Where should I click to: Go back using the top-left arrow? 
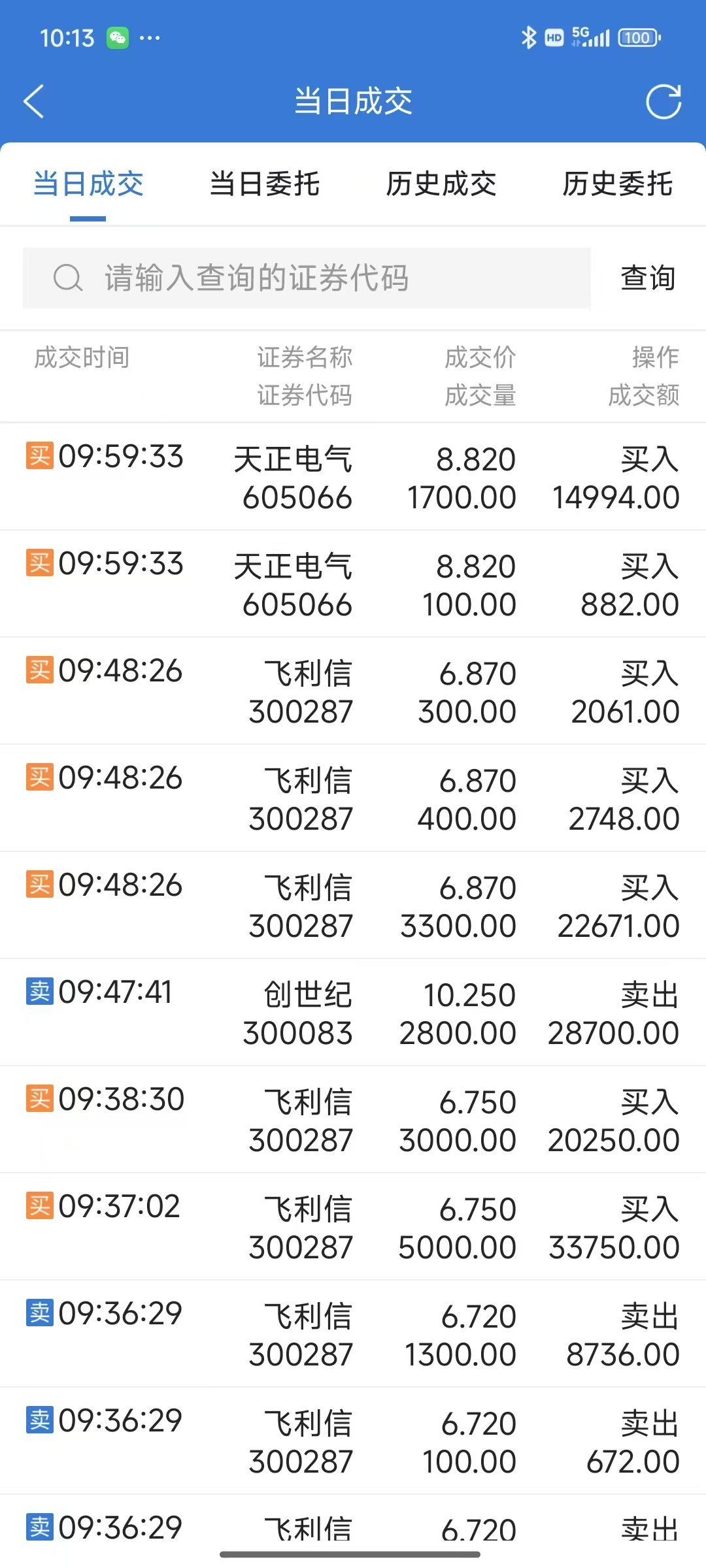click(34, 102)
